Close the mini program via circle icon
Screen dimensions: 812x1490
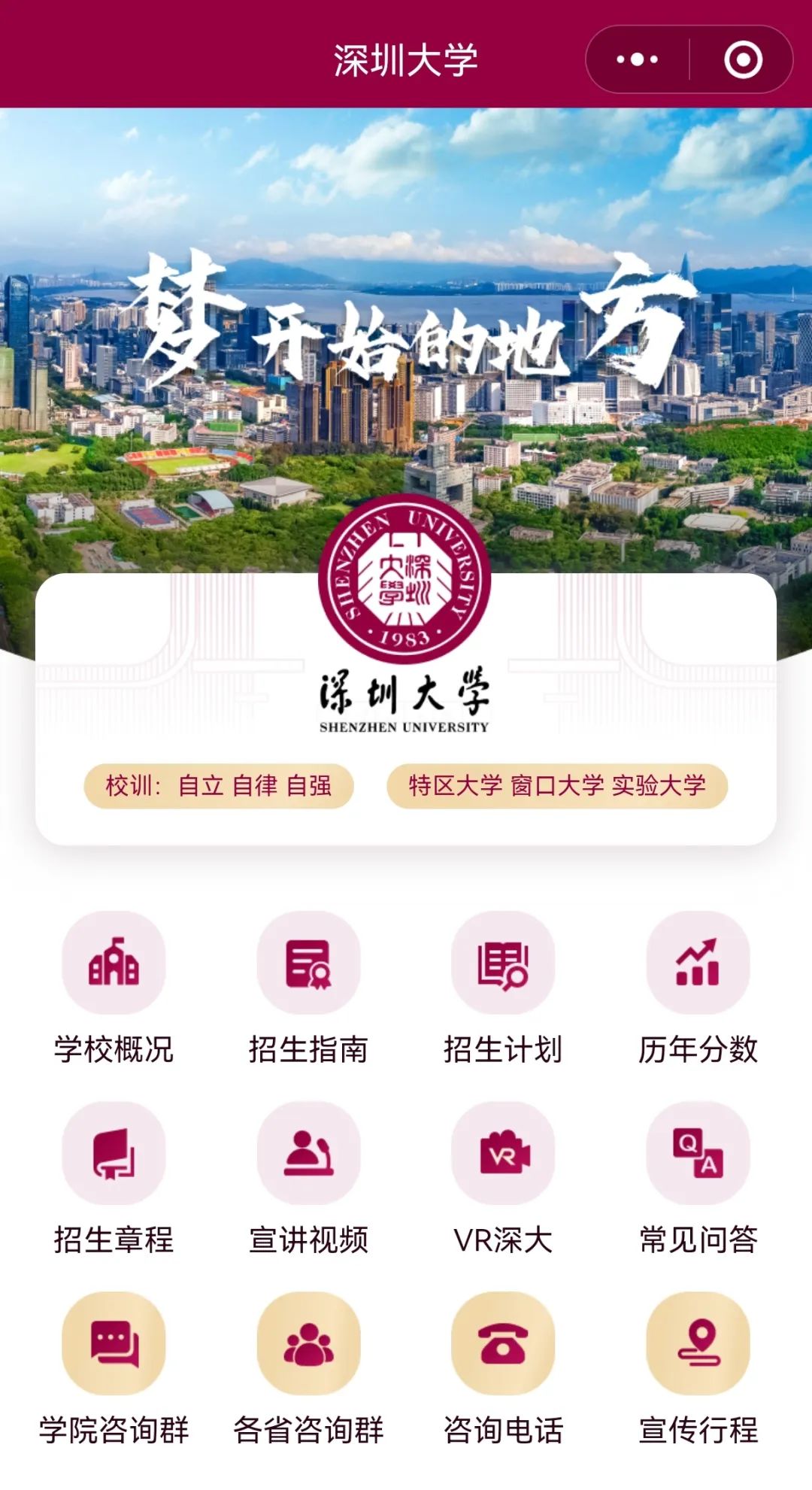coord(743,59)
